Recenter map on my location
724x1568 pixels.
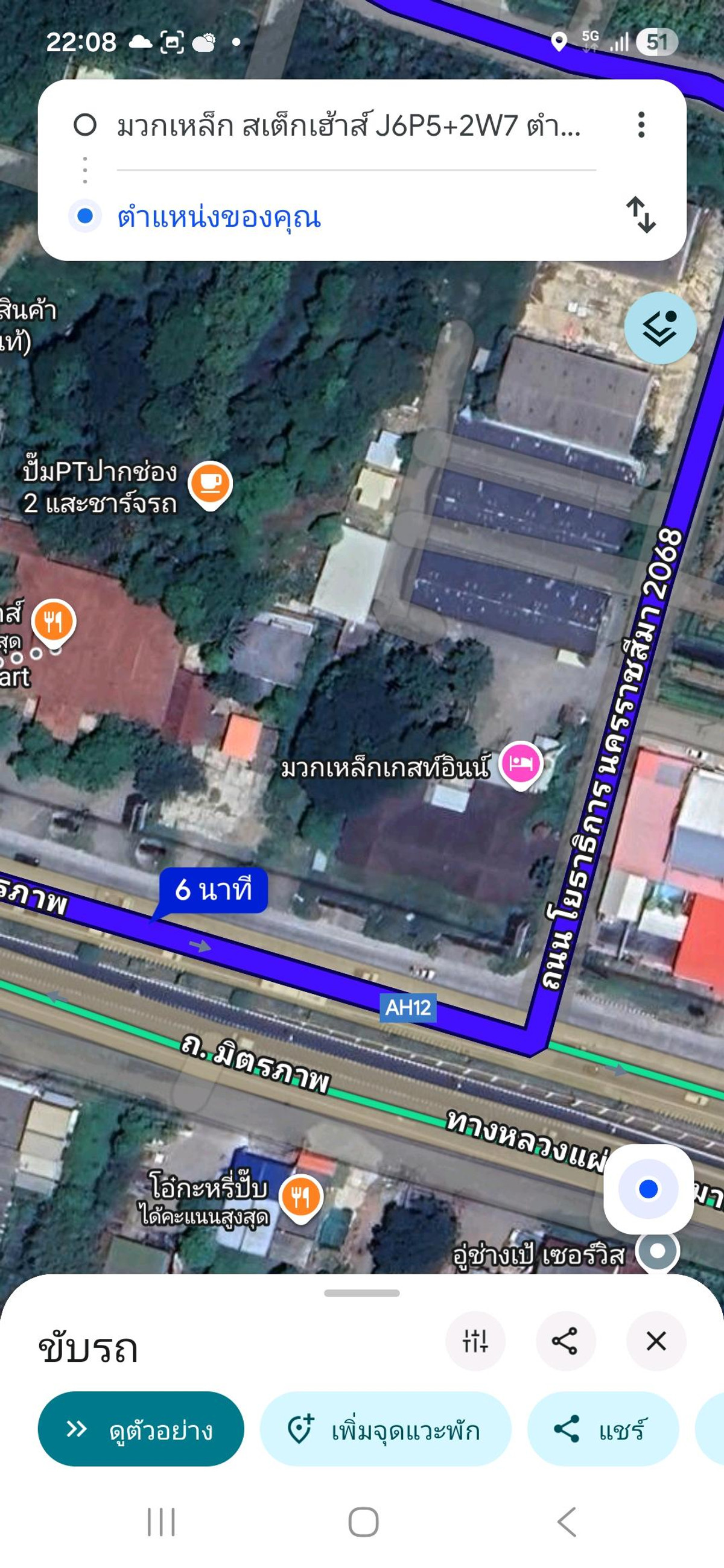[648, 1188]
